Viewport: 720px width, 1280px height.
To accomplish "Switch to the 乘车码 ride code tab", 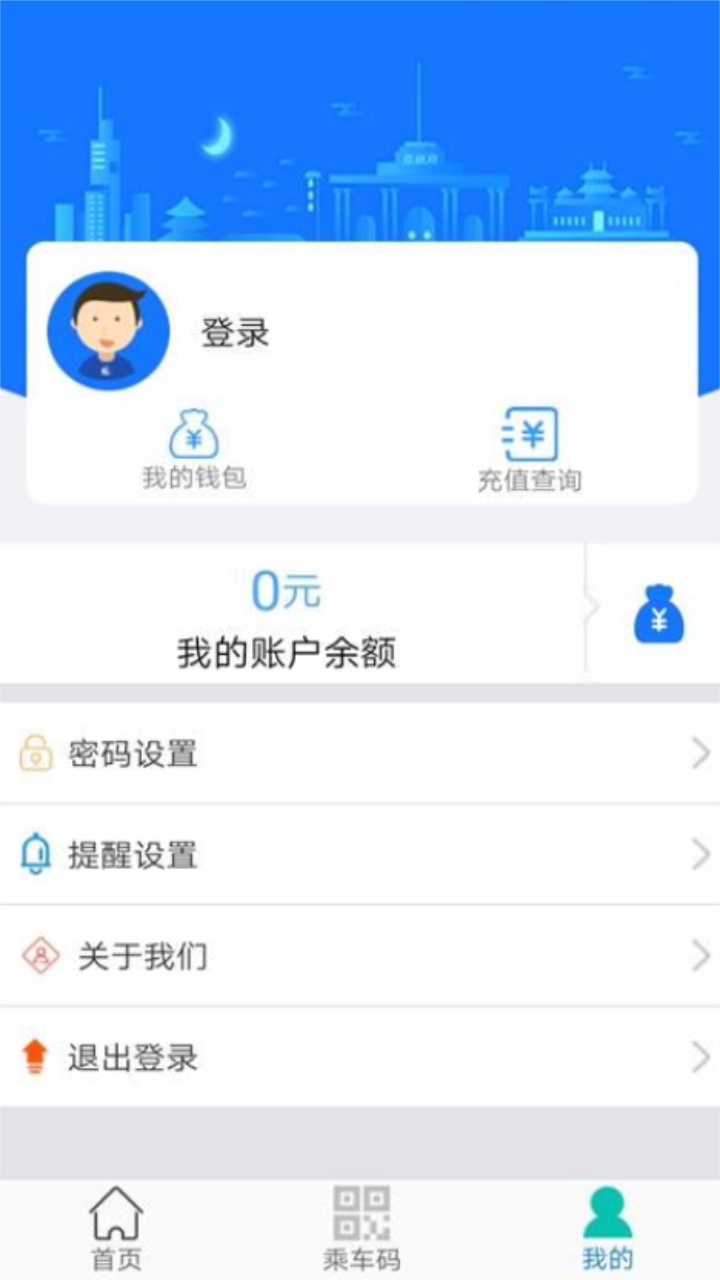I will click(x=361, y=1228).
